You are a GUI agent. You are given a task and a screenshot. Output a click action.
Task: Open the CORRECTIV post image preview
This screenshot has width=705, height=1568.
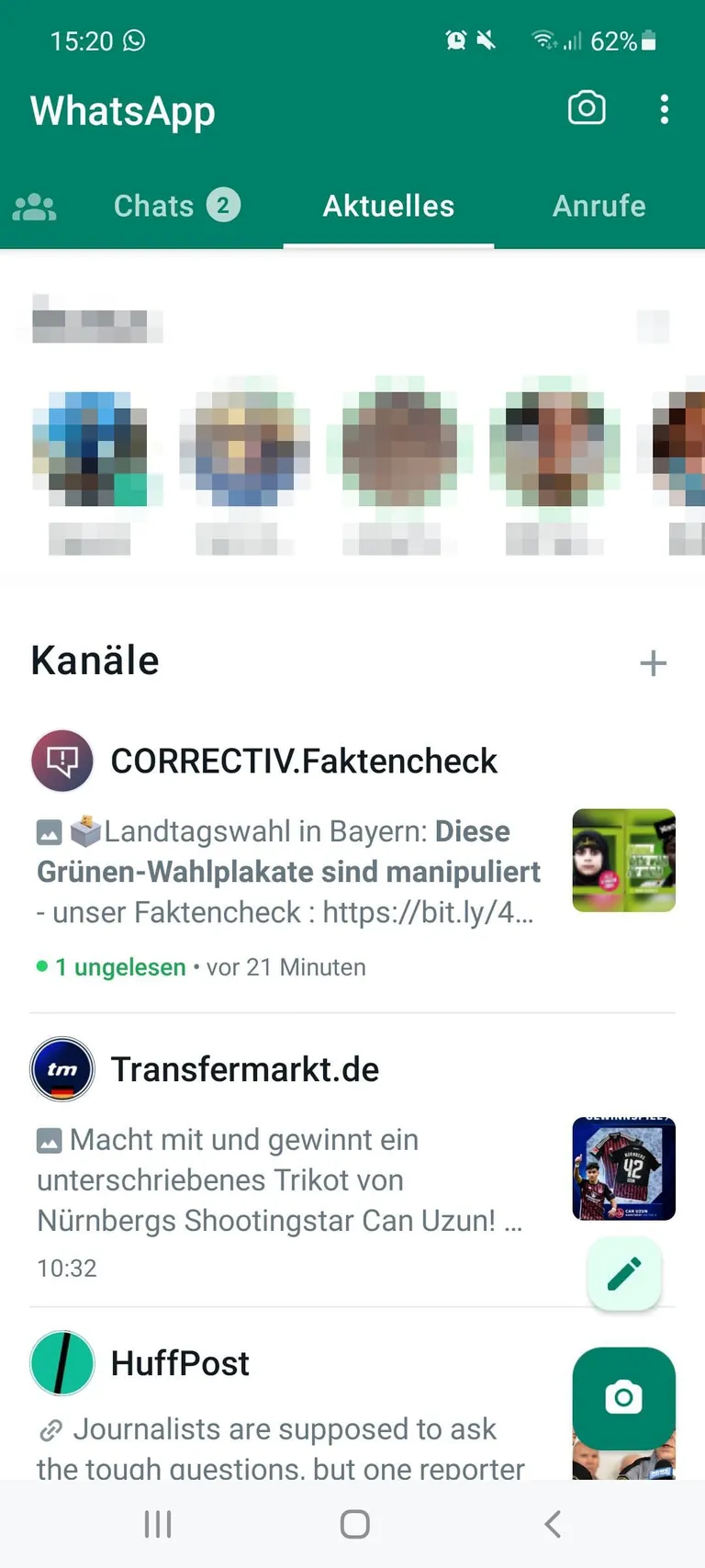coord(623,860)
